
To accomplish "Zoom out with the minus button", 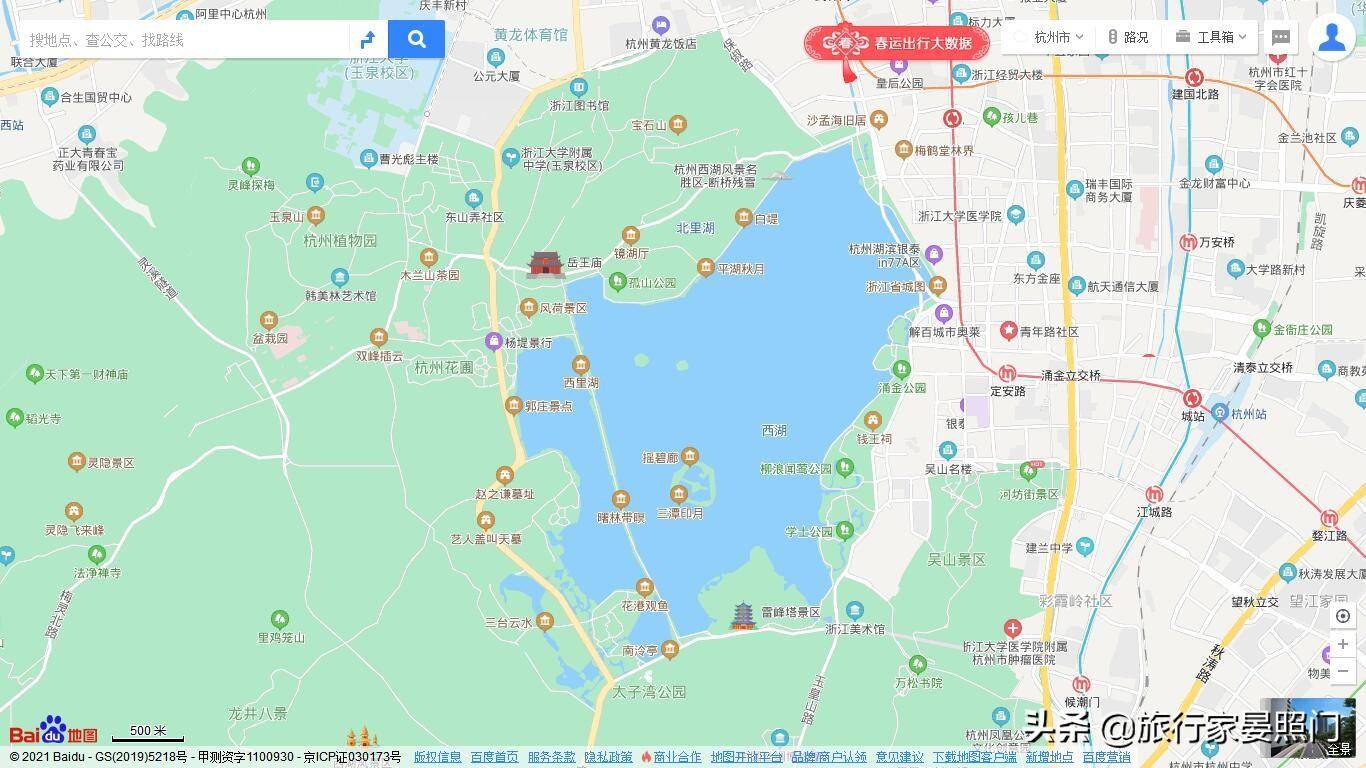I will pos(1343,671).
